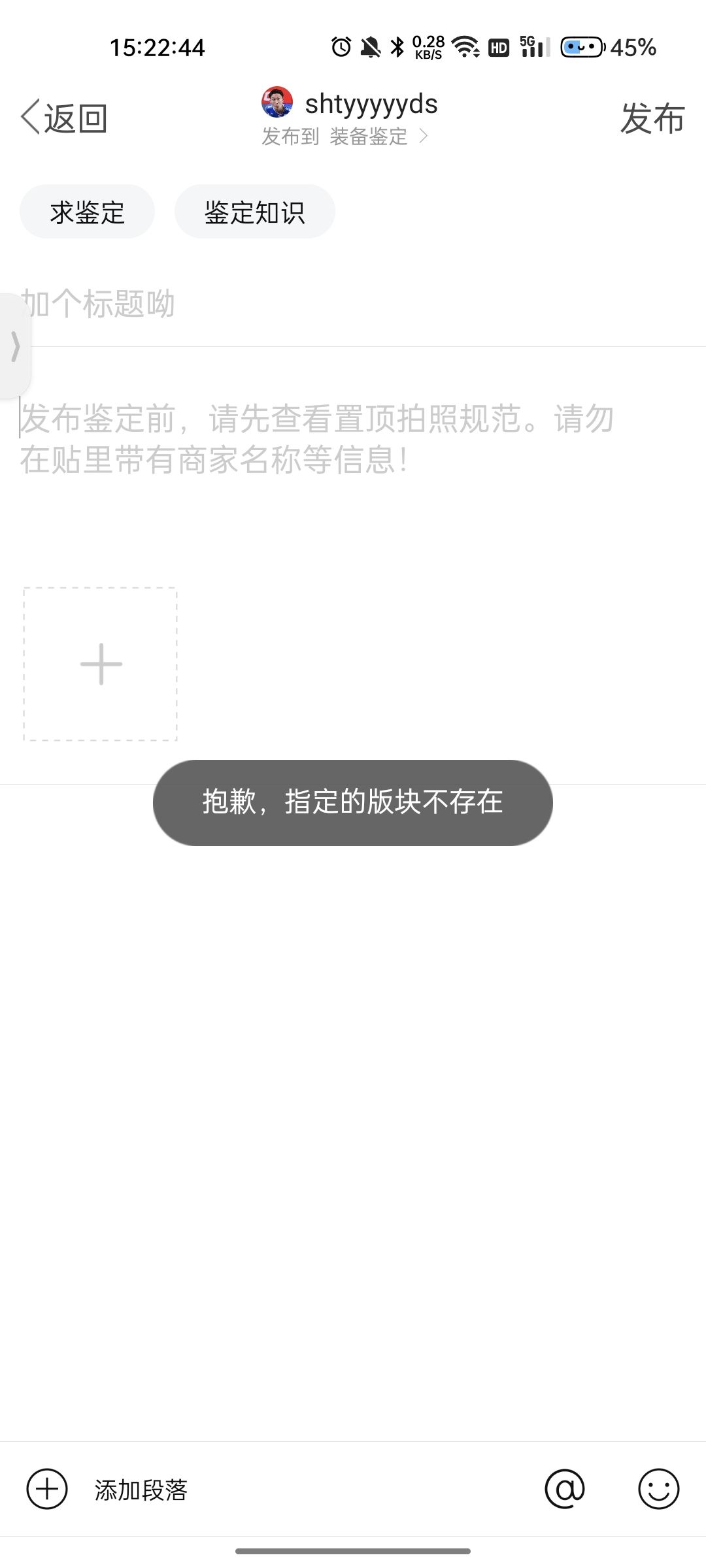Screen dimensions: 706x1568
Task: Open the emoji picker
Action: click(658, 1490)
